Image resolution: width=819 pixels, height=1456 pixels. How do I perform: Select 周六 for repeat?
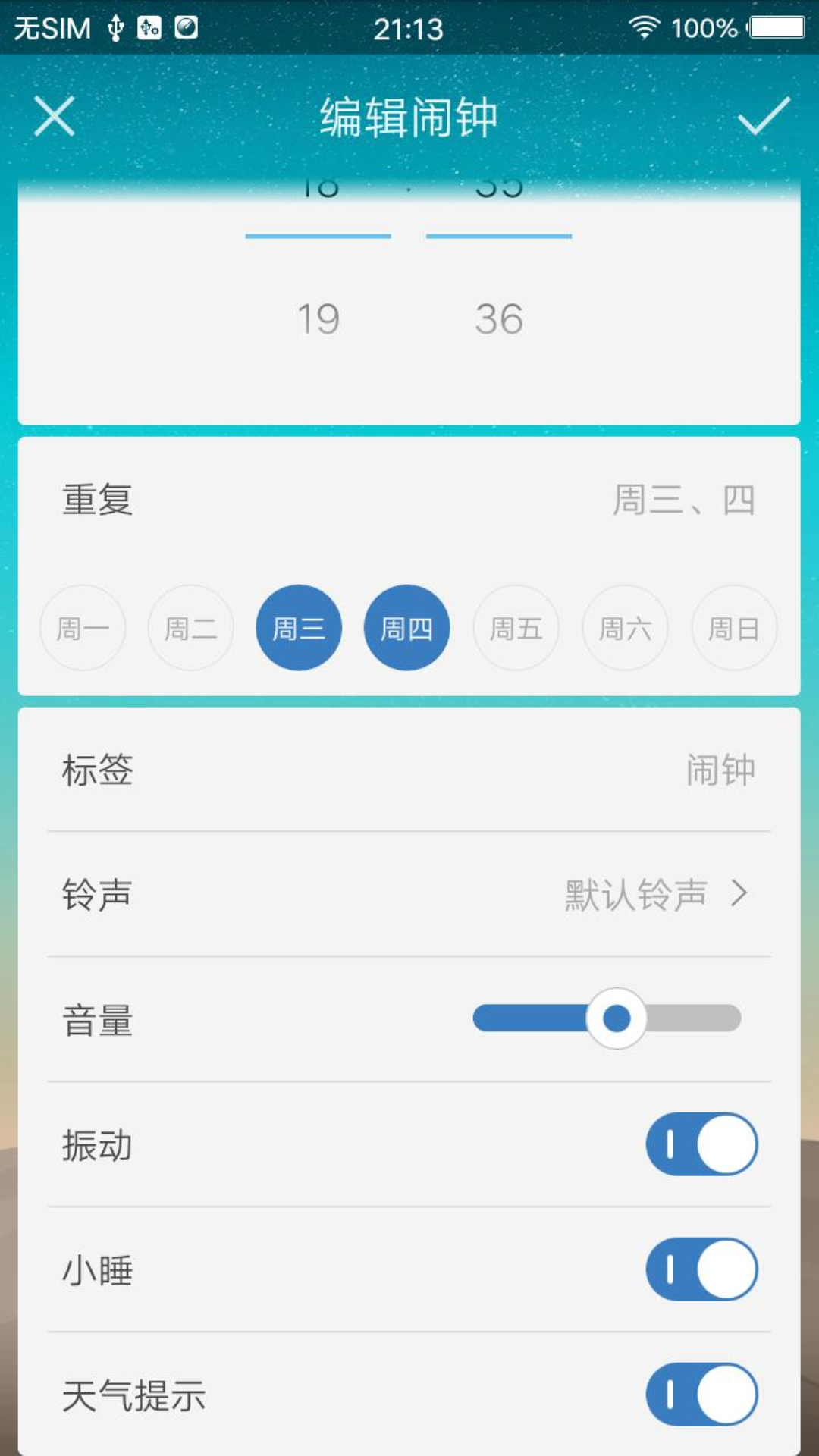[x=625, y=628]
